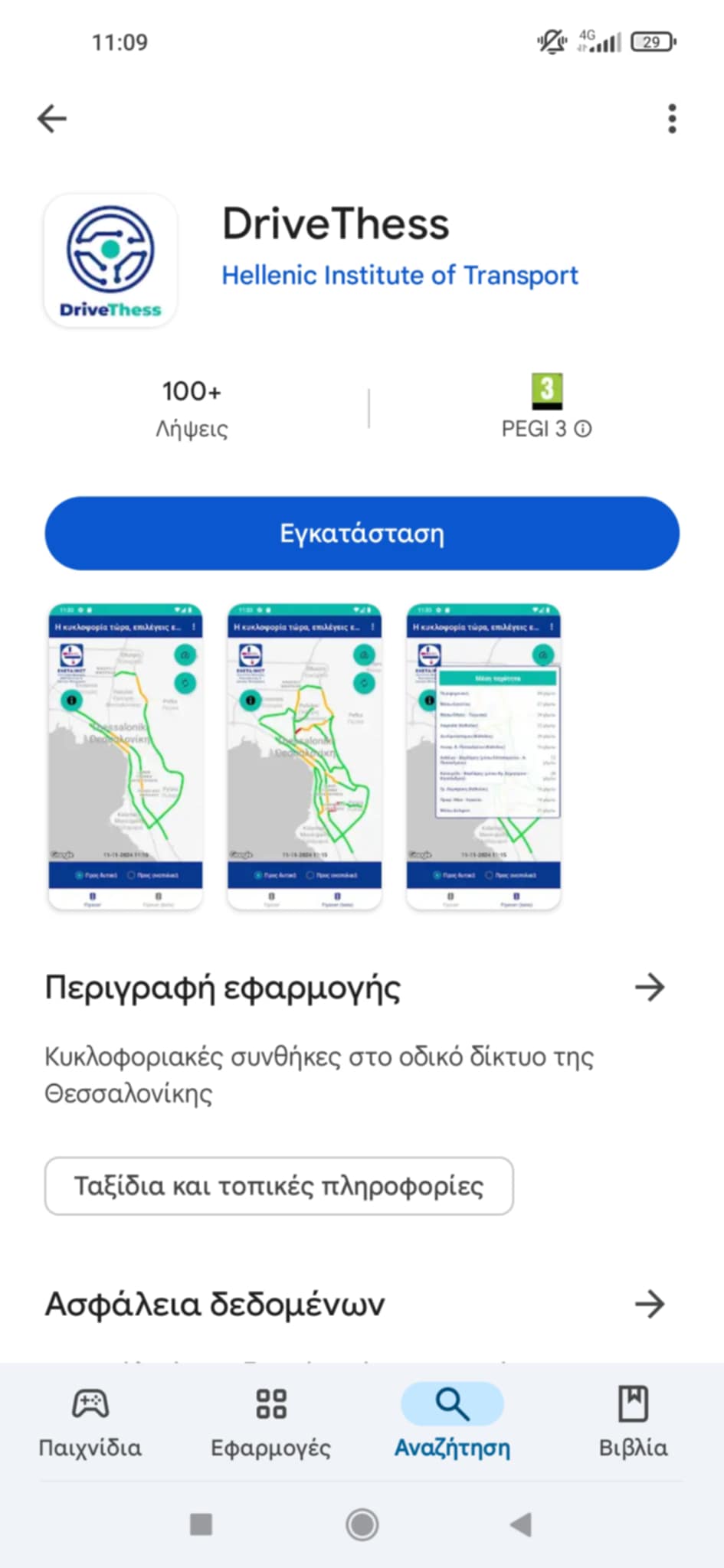This screenshot has height=1568, width=724.
Task: Switch to the Παιχνίδια tab
Action: pyautogui.click(x=90, y=1422)
